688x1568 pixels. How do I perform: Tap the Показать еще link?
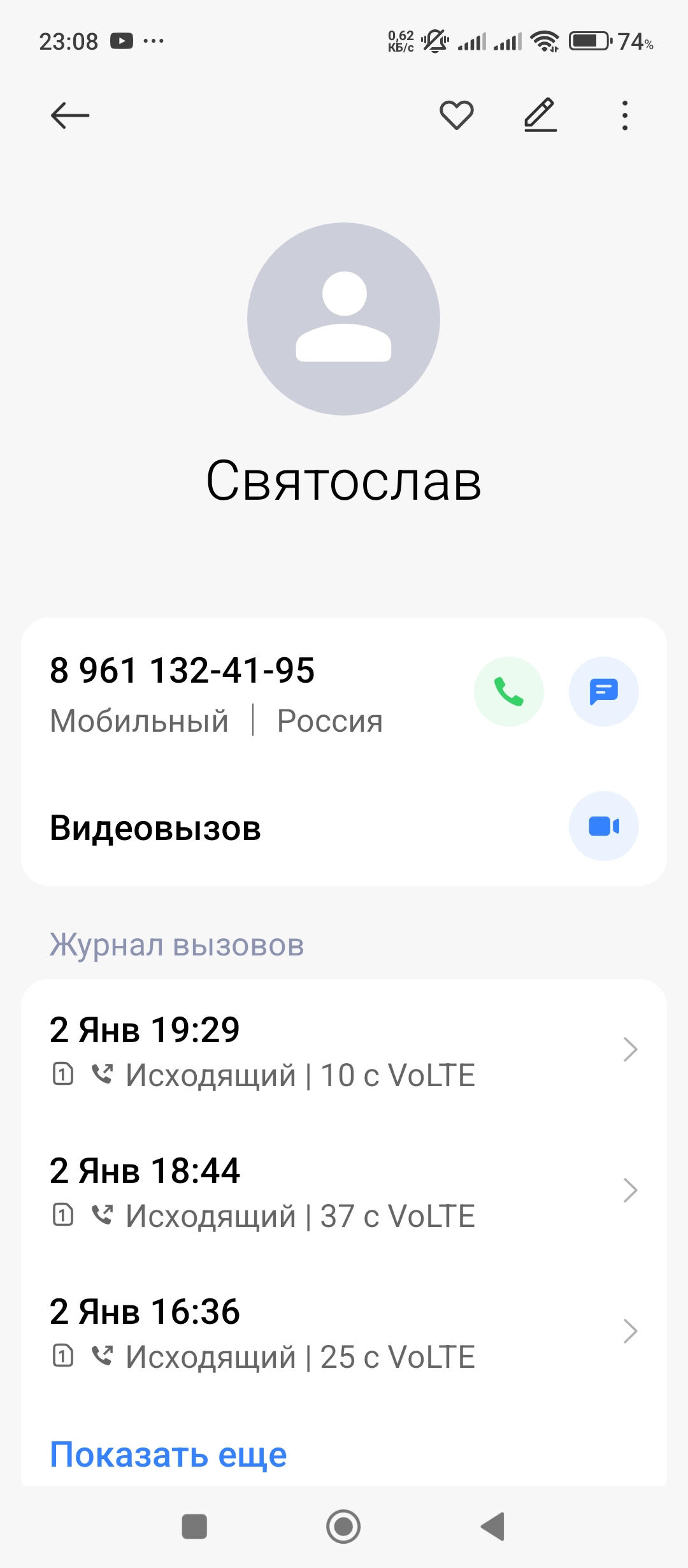coord(168,1455)
